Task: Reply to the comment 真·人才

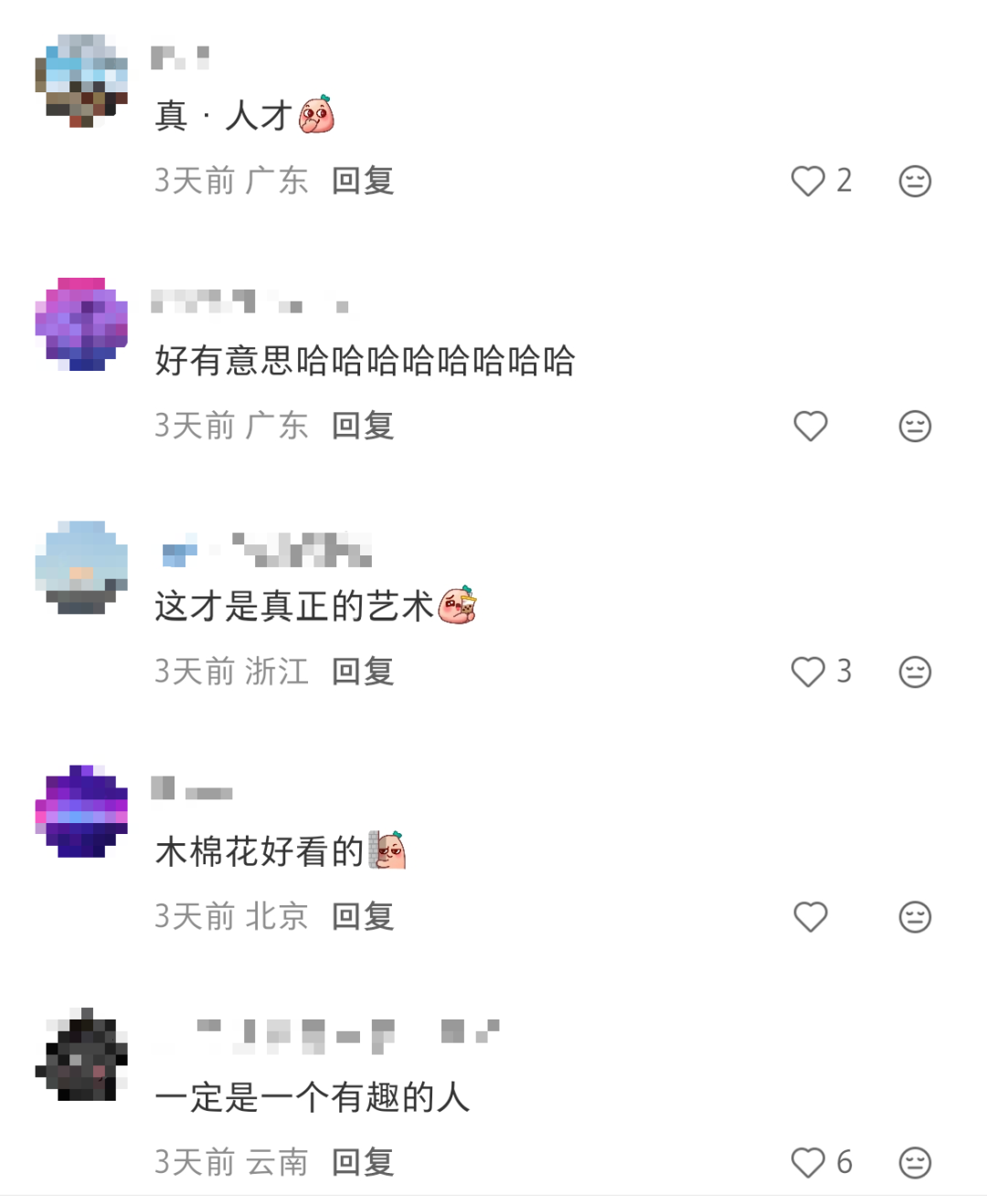Action: [x=363, y=181]
